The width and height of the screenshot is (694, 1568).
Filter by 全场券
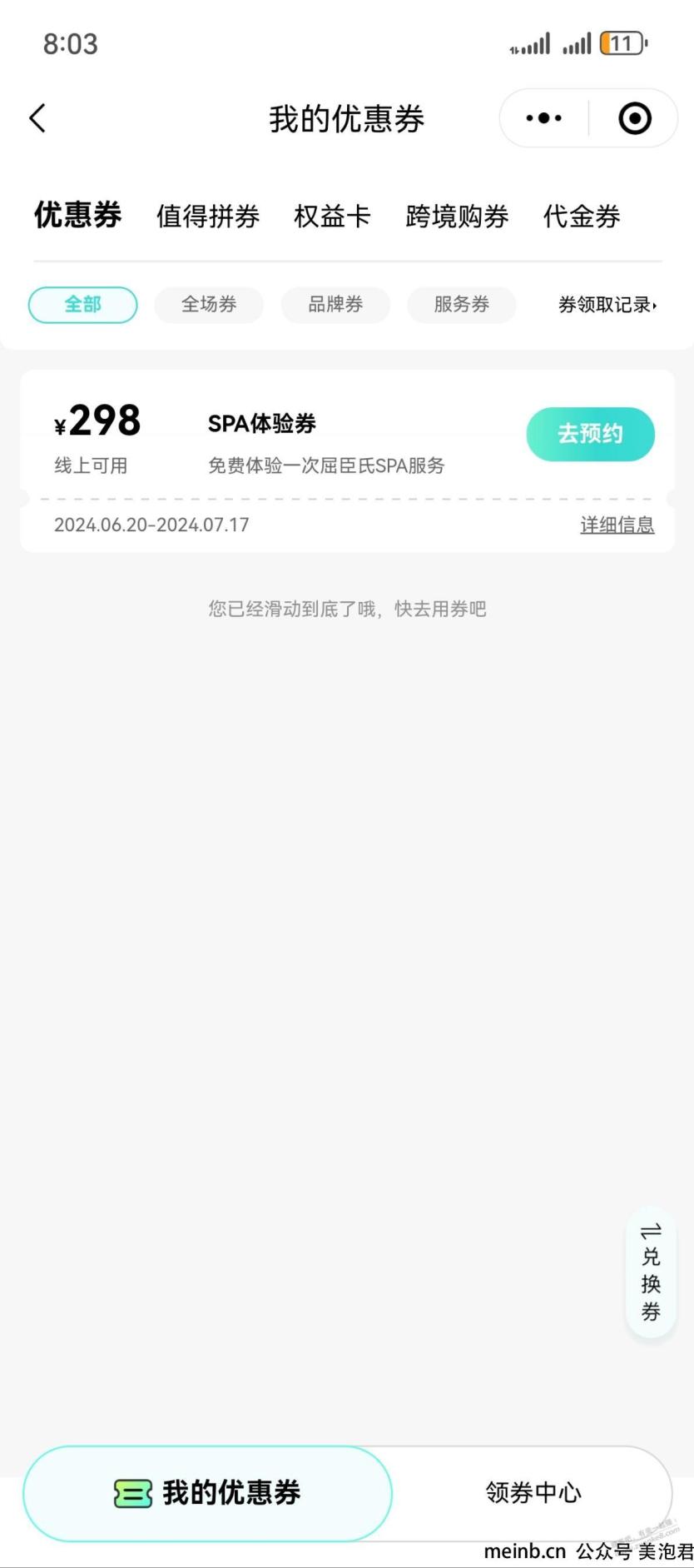[209, 305]
